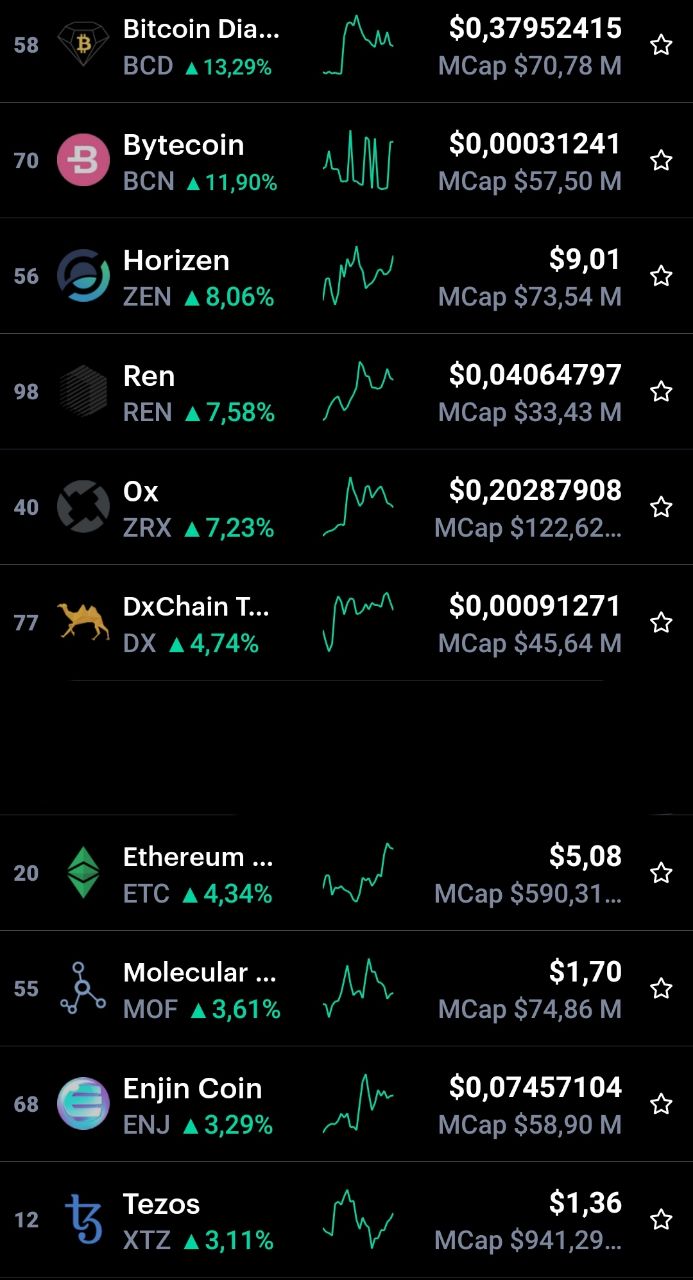Screen dimensions: 693x1280
Task: Favorite MOF with its star icon
Action: tap(661, 988)
